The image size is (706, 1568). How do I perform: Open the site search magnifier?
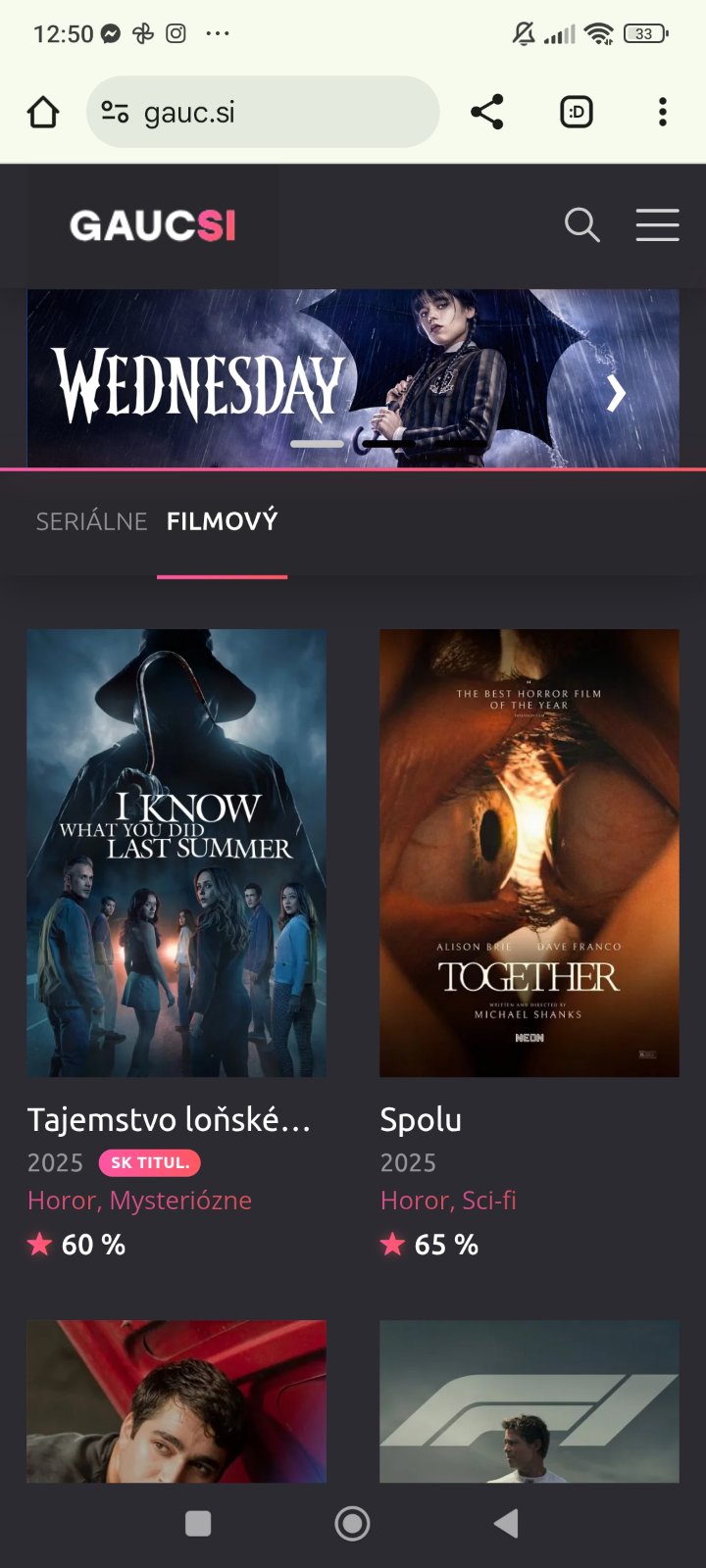coord(581,225)
